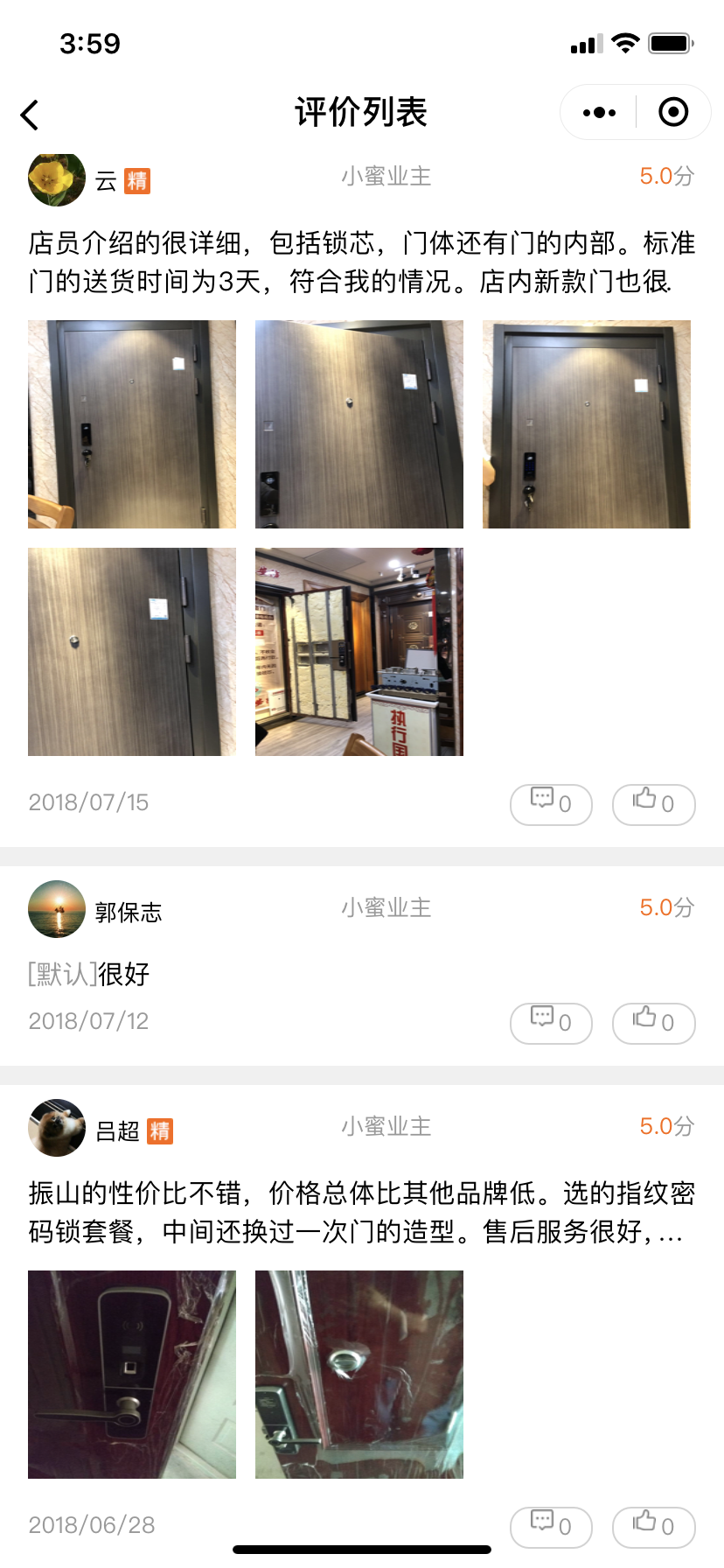Like 吕超's review from 2018/06/28

coord(653,1527)
